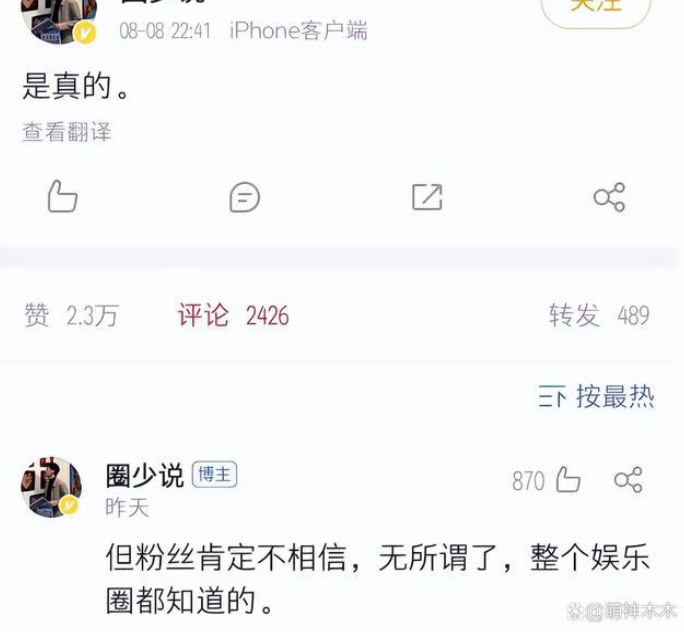684x632 pixels.
Task: Repost using the square arrow icon
Action: (x=427, y=197)
